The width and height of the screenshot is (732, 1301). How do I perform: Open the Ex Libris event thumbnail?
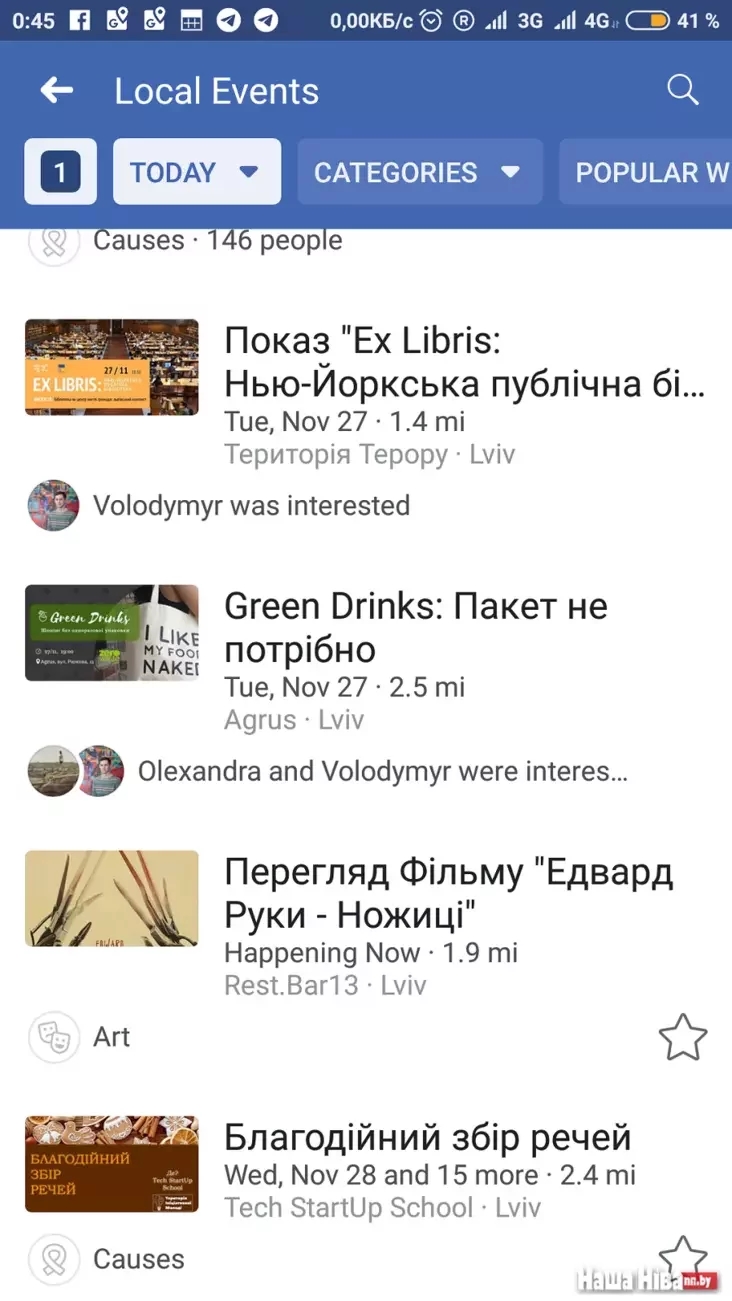tap(112, 367)
